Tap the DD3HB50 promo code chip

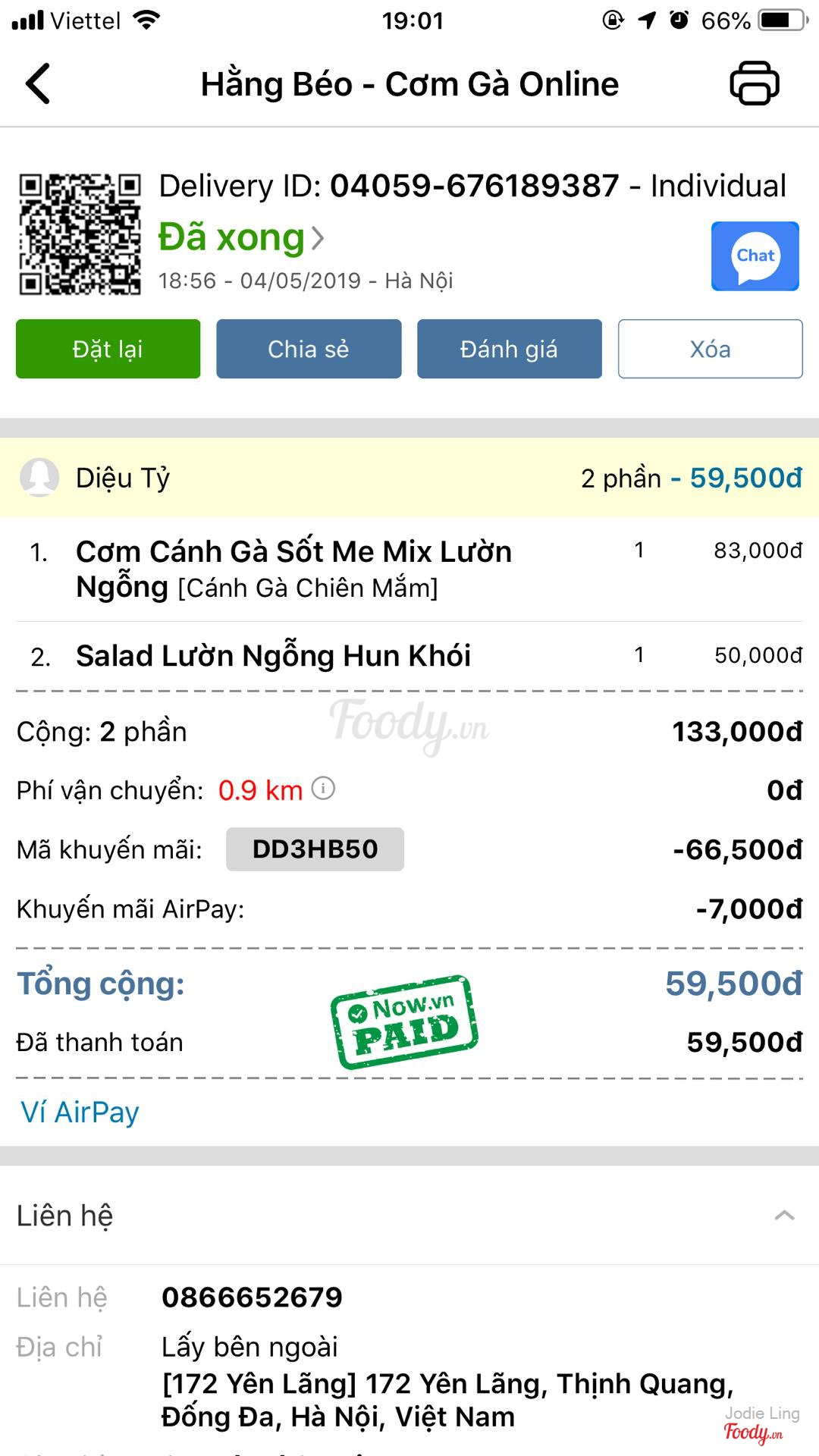pyautogui.click(x=315, y=849)
